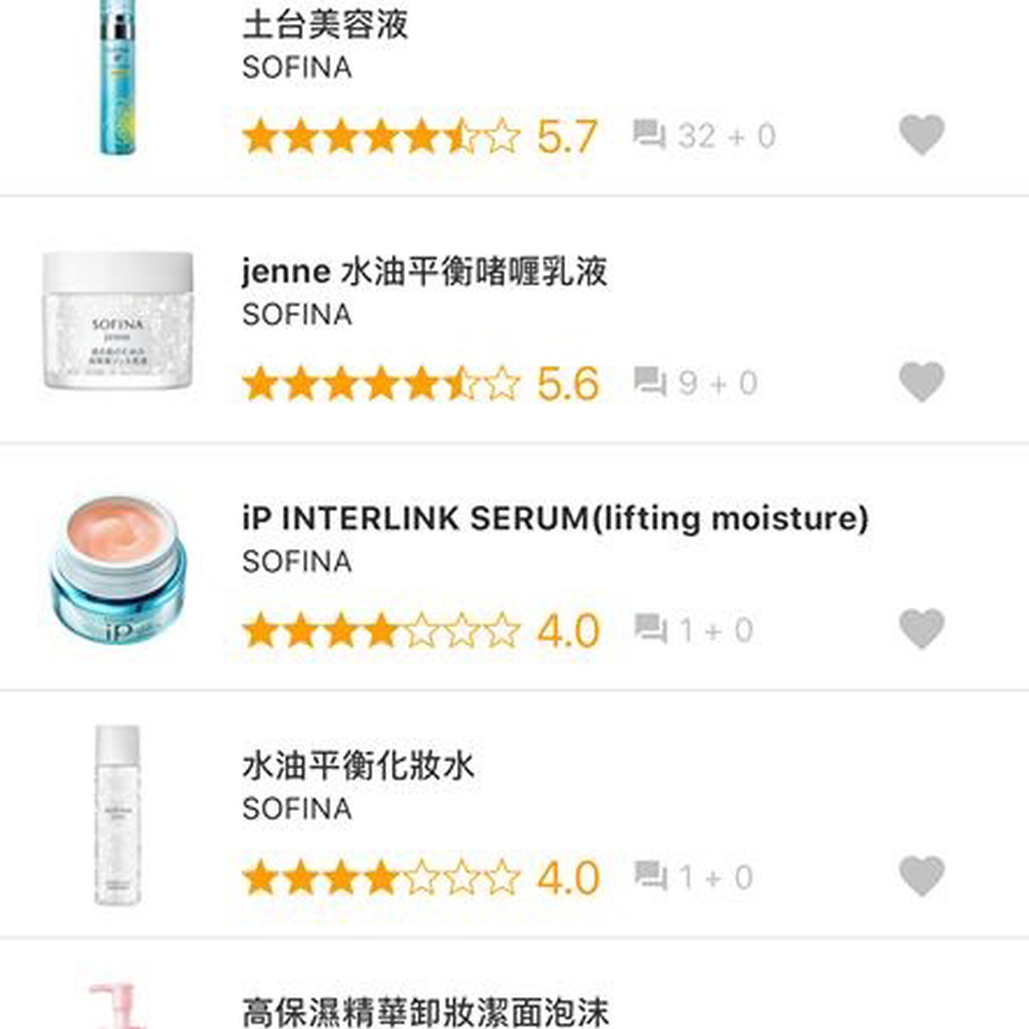Image resolution: width=1029 pixels, height=1029 pixels.
Task: Open the 土台美容液 product row
Action: [325, 26]
